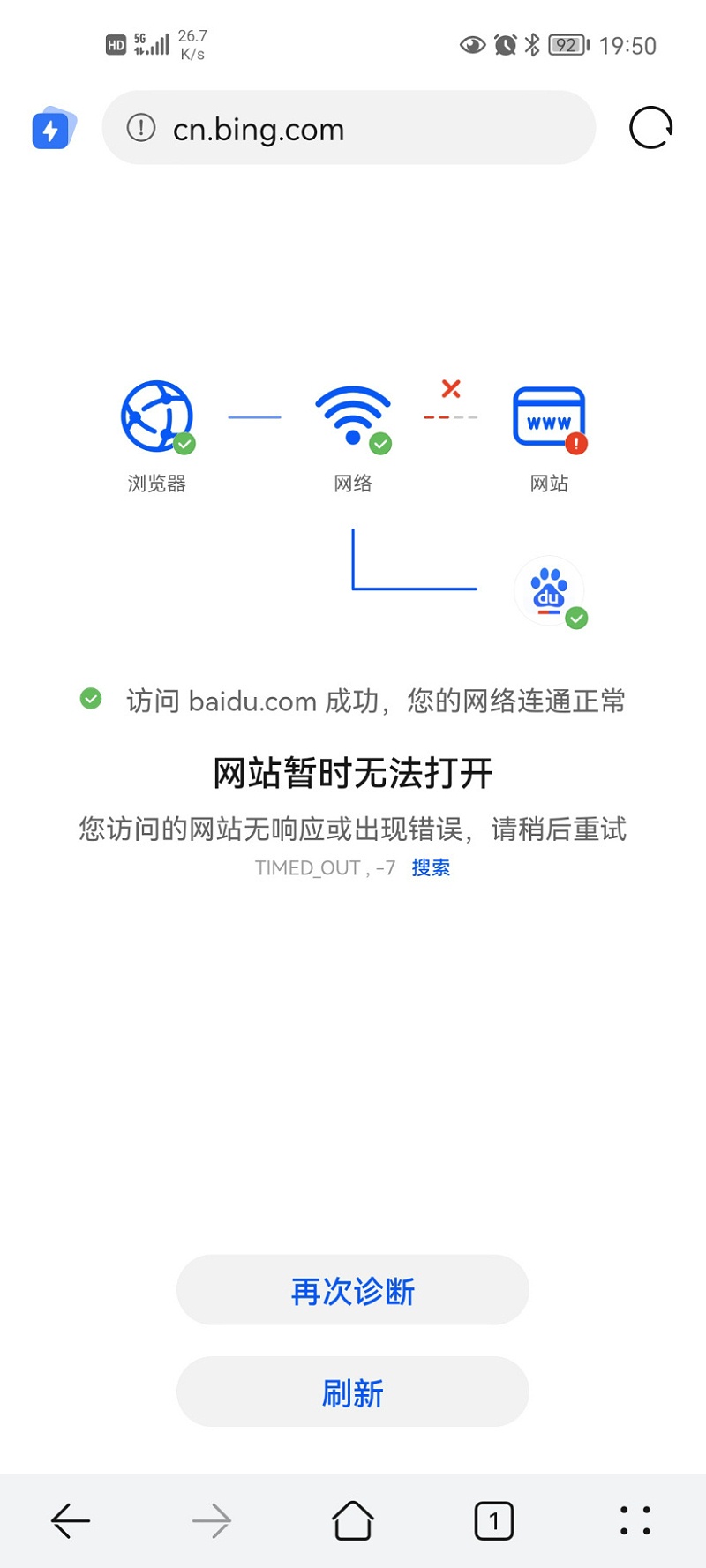Image resolution: width=706 pixels, height=1568 pixels.
Task: Select the Baidu paw icon in the diagram
Action: coord(549,589)
